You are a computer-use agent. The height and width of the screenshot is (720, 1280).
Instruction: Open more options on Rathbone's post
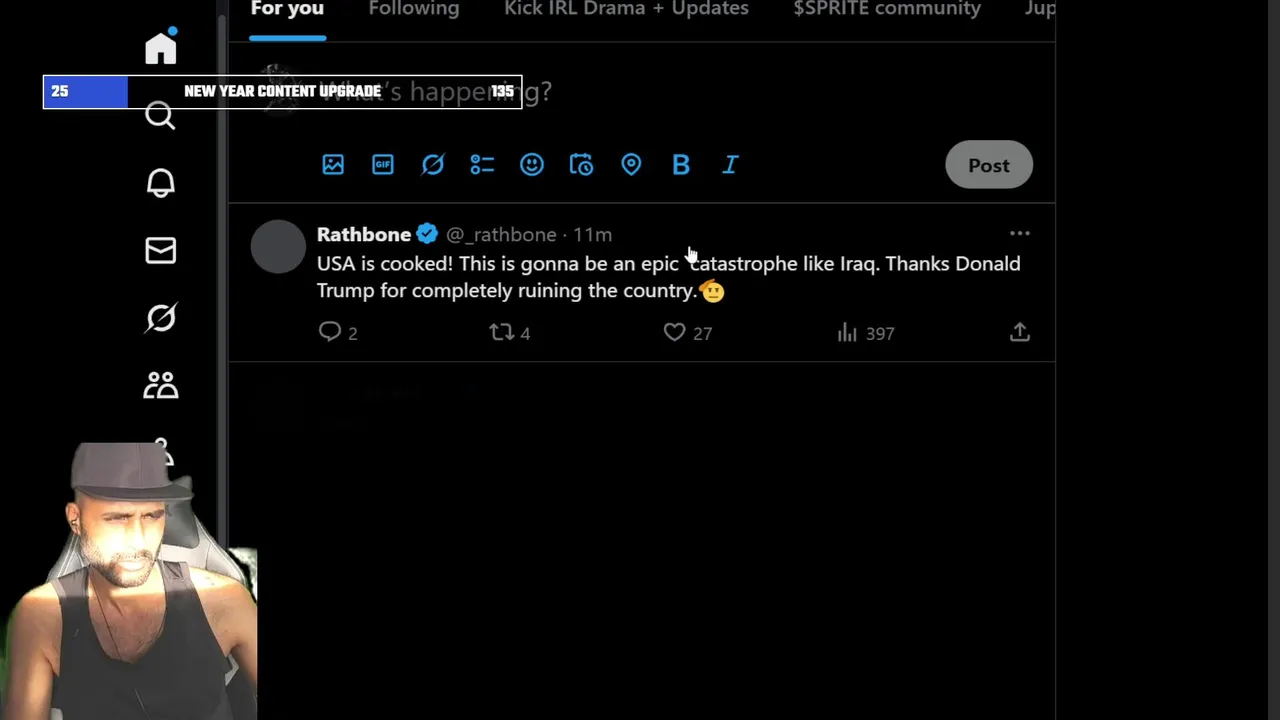point(1019,234)
